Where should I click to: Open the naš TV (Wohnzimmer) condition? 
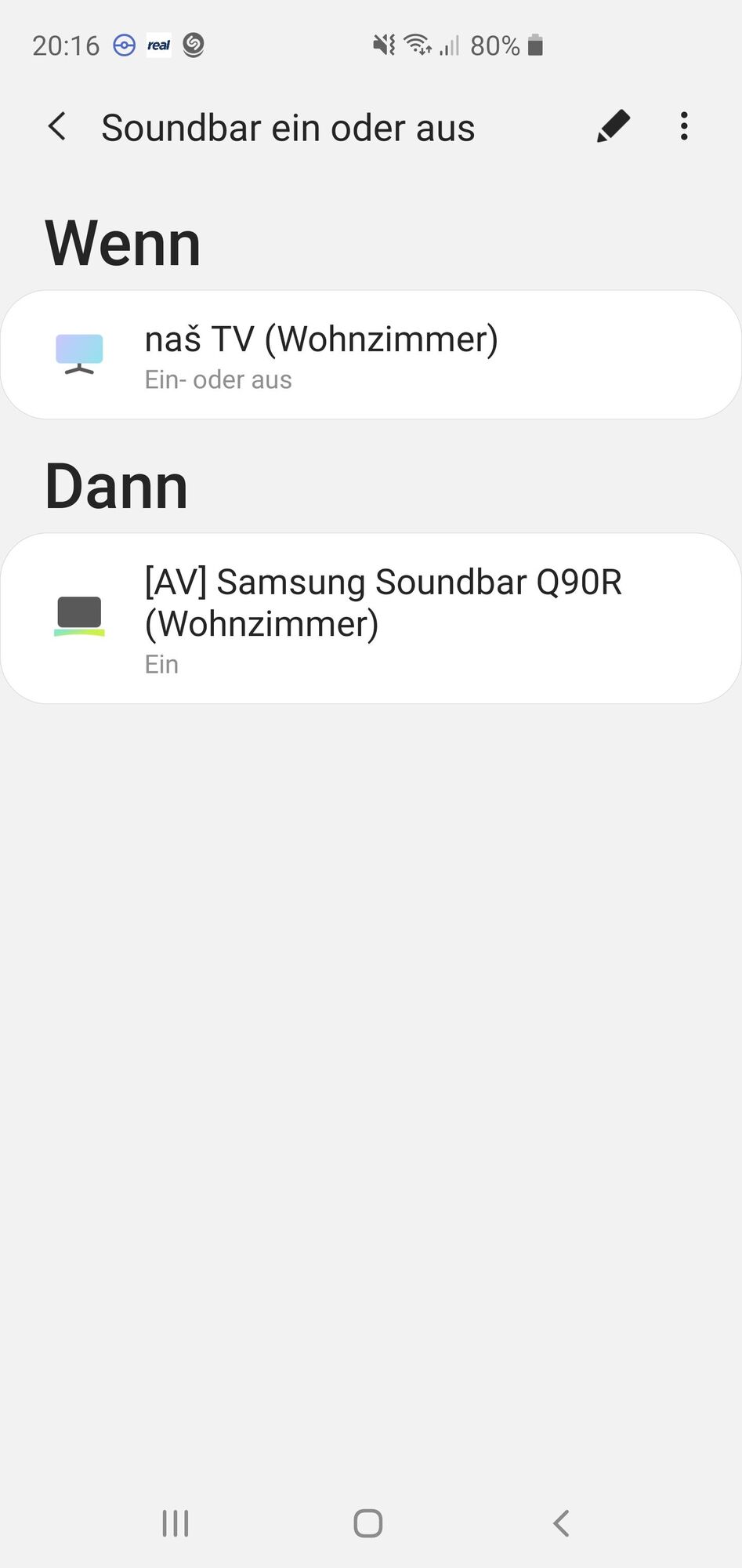point(371,355)
